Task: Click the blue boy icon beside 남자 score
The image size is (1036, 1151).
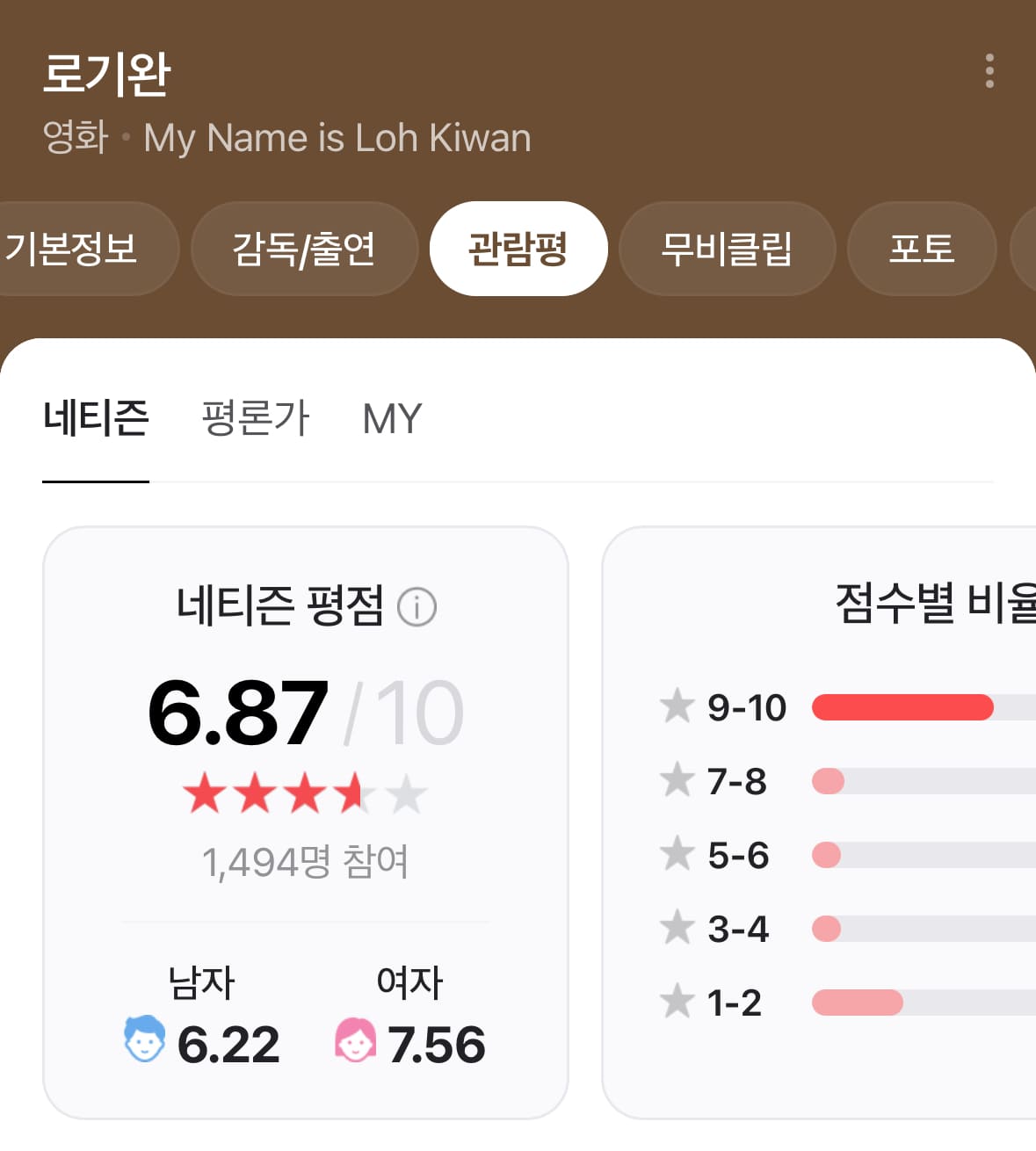Action: [x=143, y=1039]
